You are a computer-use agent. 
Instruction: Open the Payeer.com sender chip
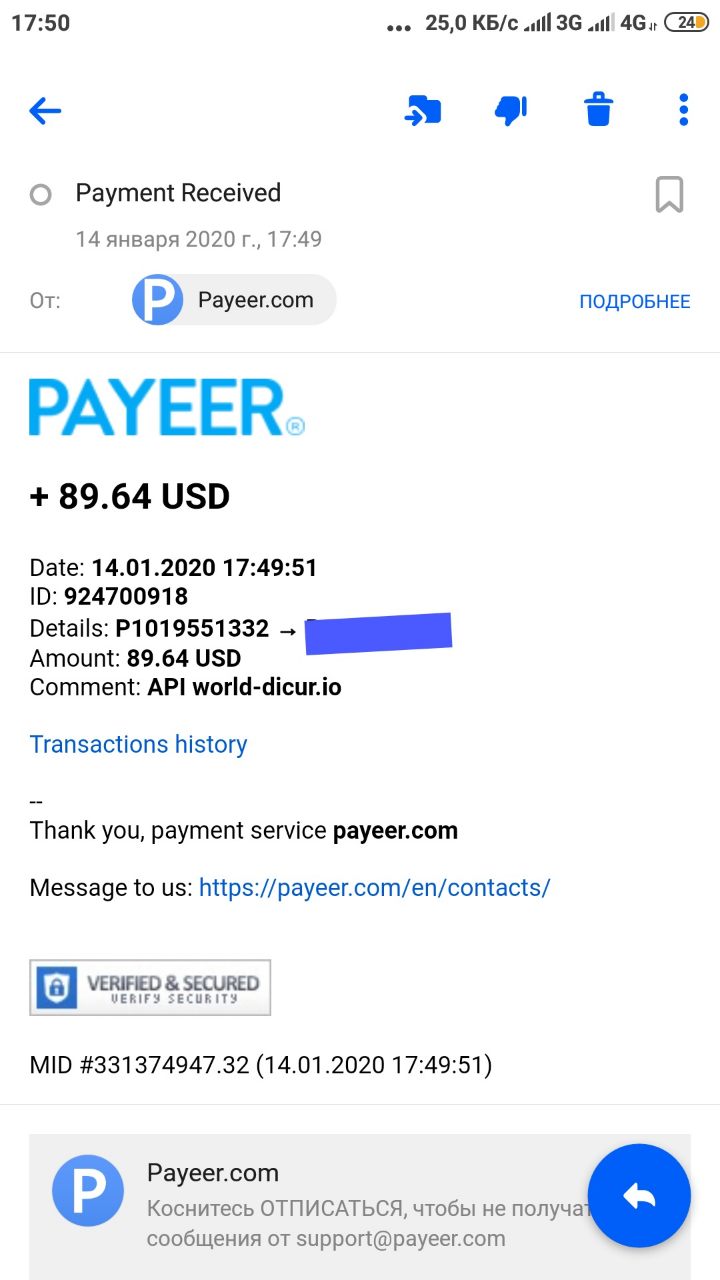(x=234, y=300)
